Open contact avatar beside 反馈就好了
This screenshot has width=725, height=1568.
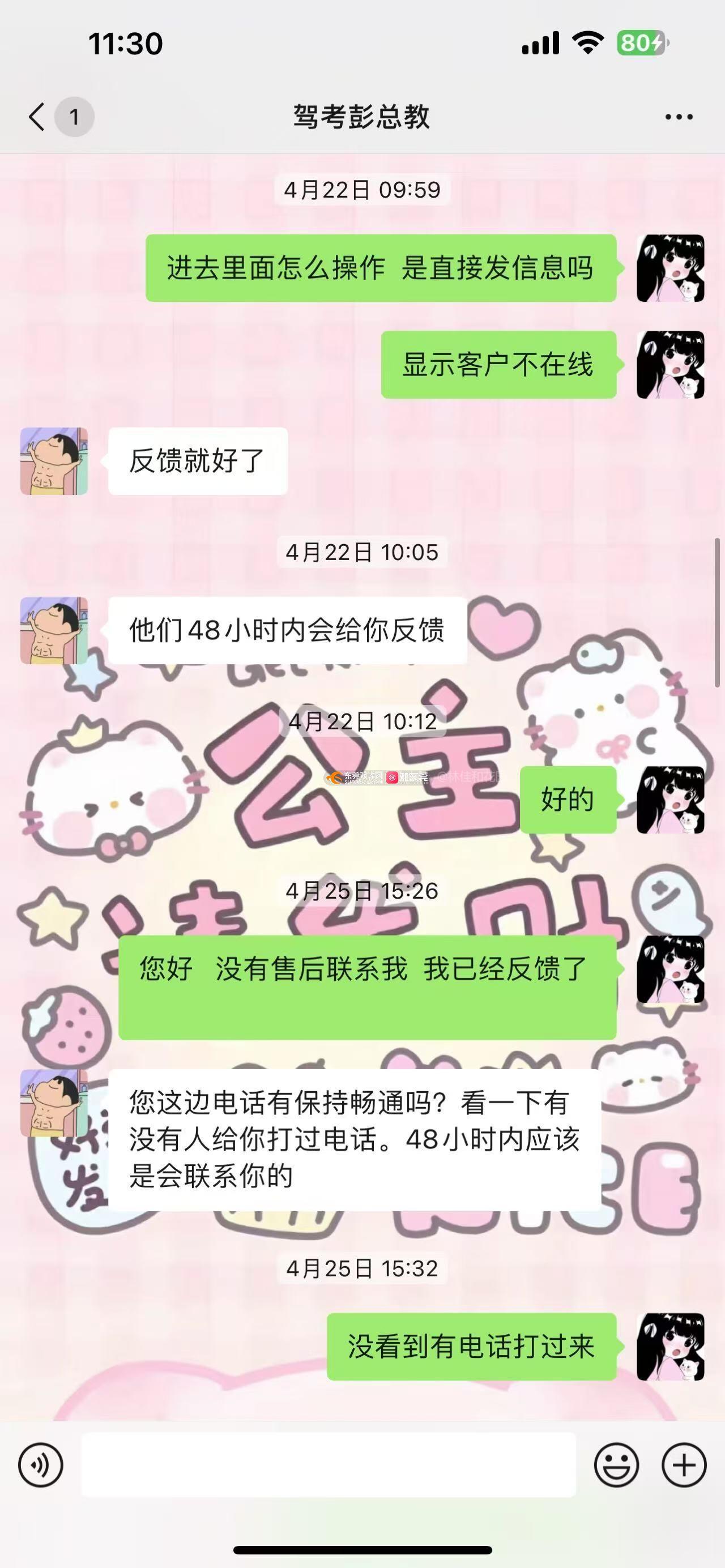(x=54, y=461)
